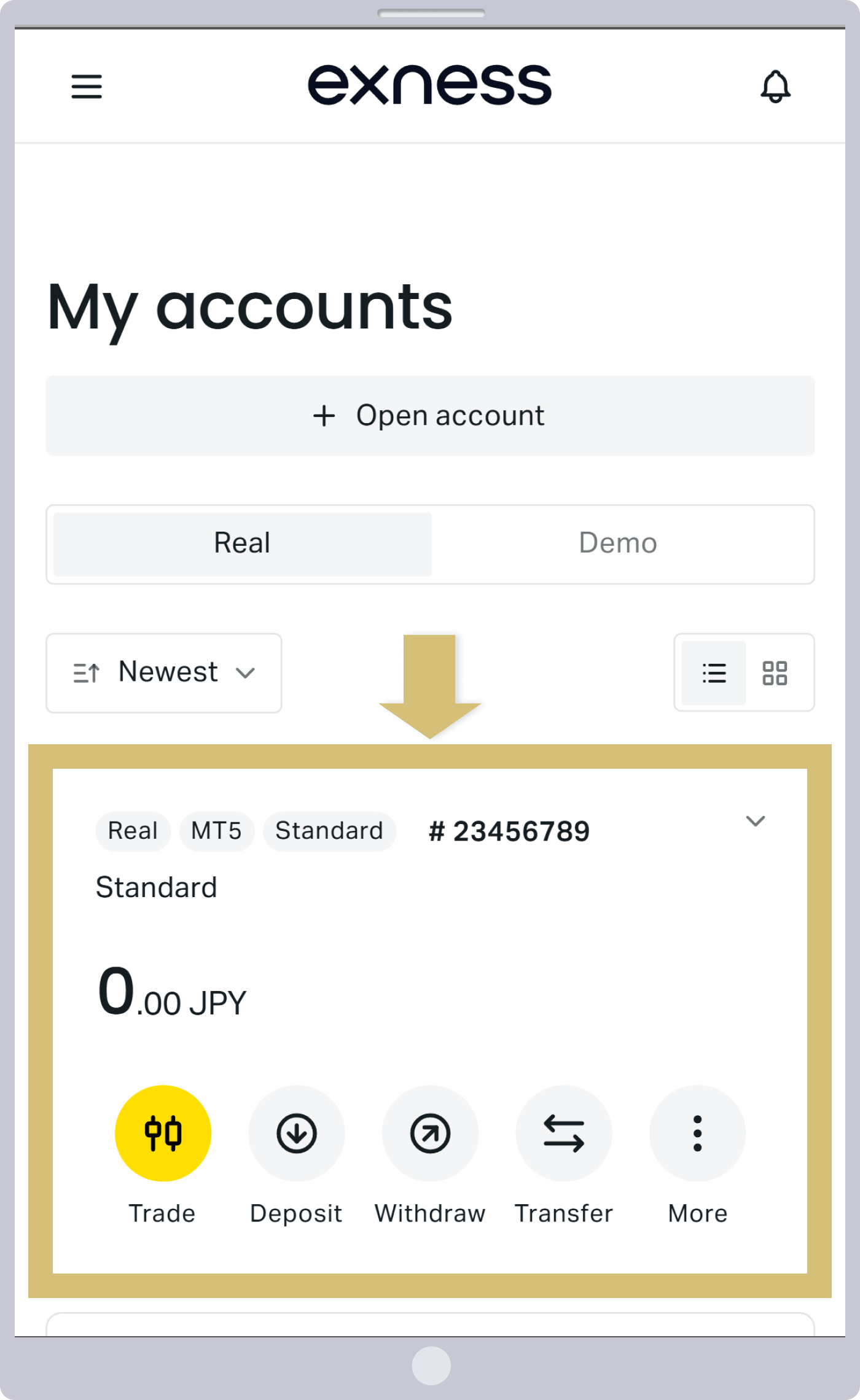Viewport: 860px width, 1400px height.
Task: Open the Newest sort dropdown
Action: coord(164,673)
